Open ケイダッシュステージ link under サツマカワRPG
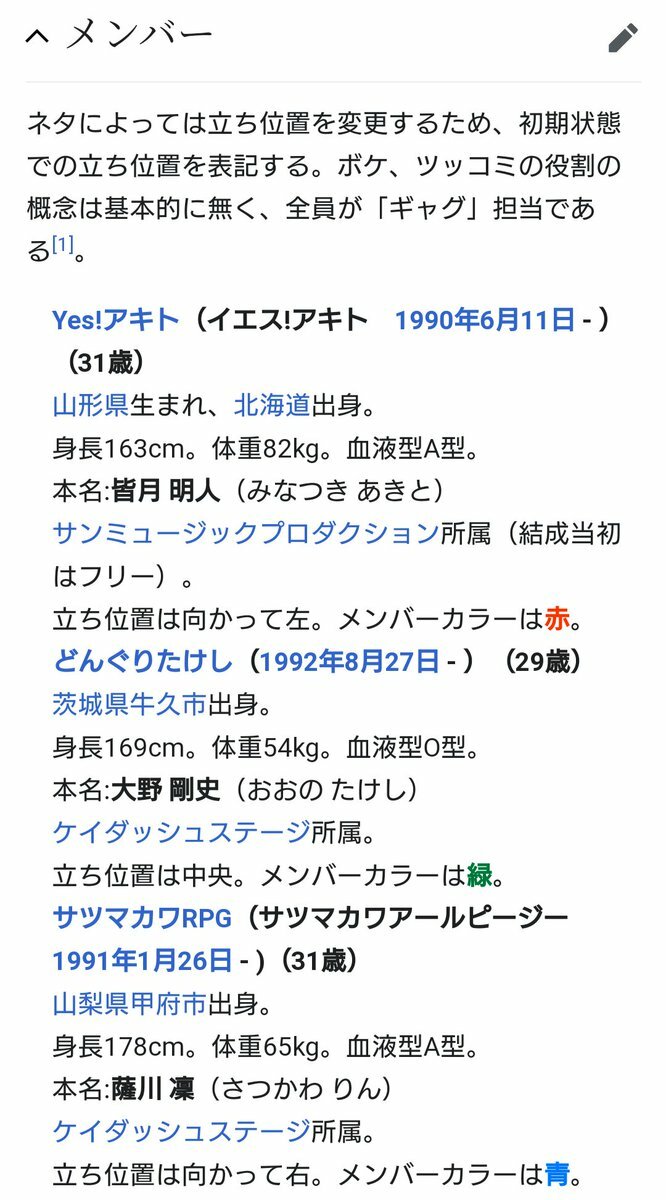The height and width of the screenshot is (1200, 666). tap(181, 1131)
